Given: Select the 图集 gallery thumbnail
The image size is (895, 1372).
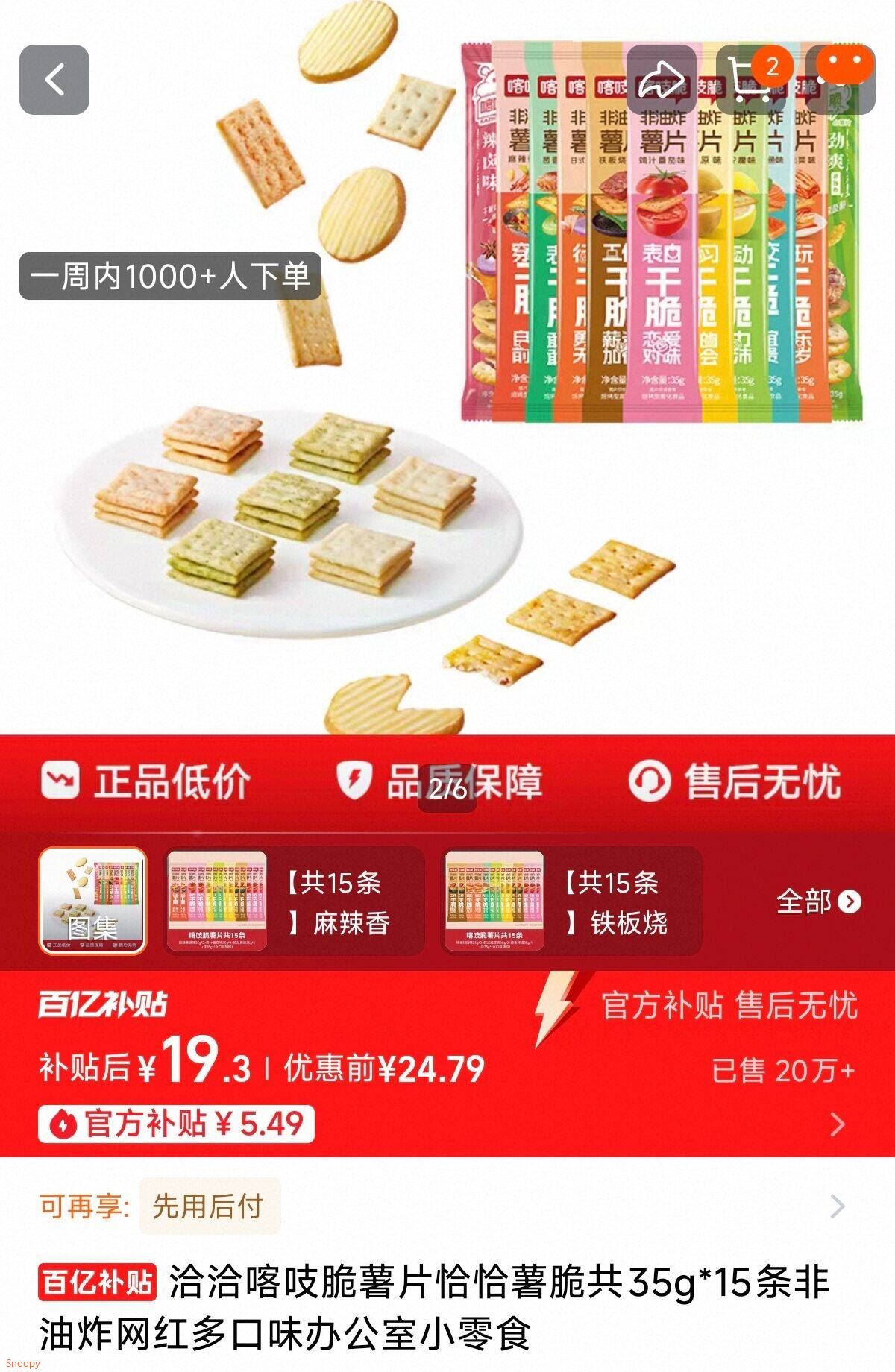Looking at the screenshot, I should click(x=92, y=901).
